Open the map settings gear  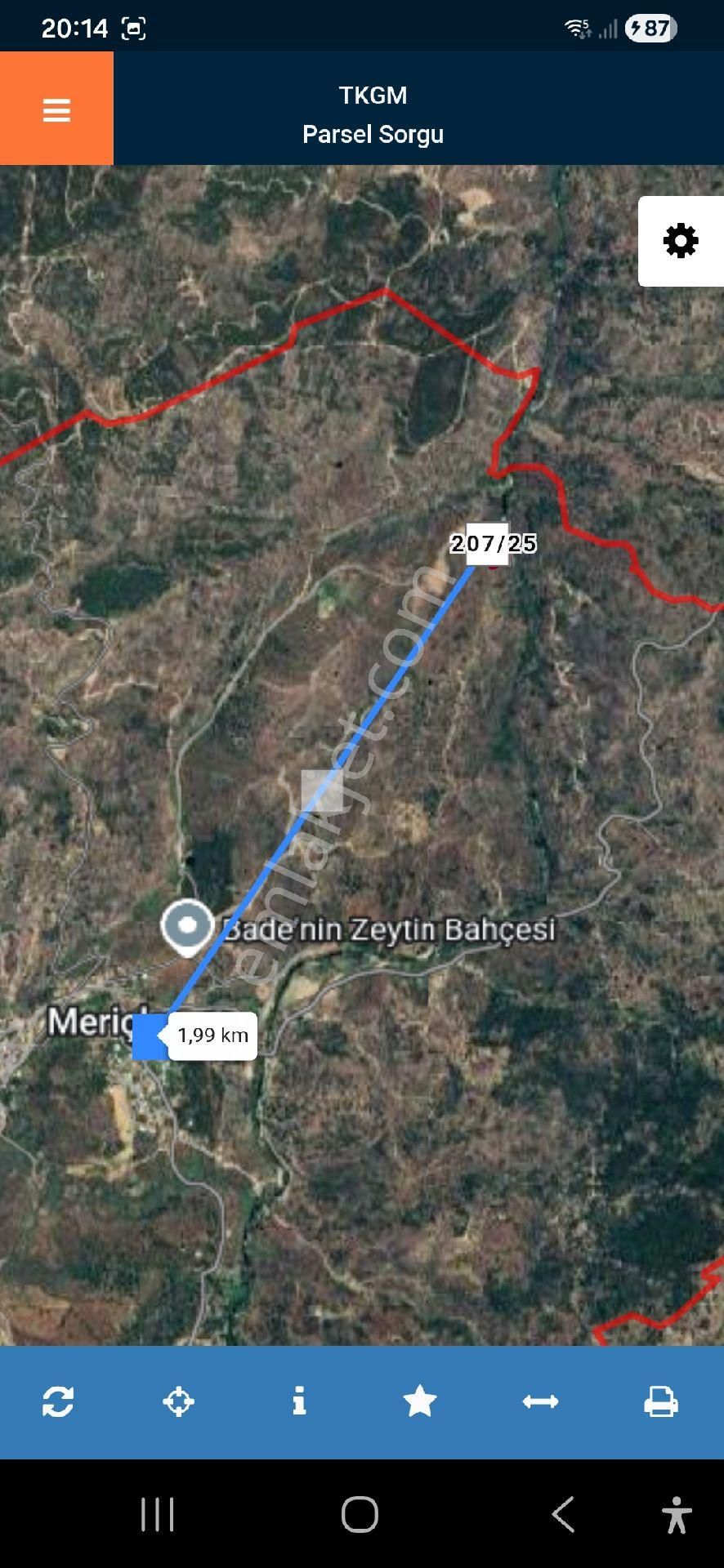pyautogui.click(x=681, y=241)
